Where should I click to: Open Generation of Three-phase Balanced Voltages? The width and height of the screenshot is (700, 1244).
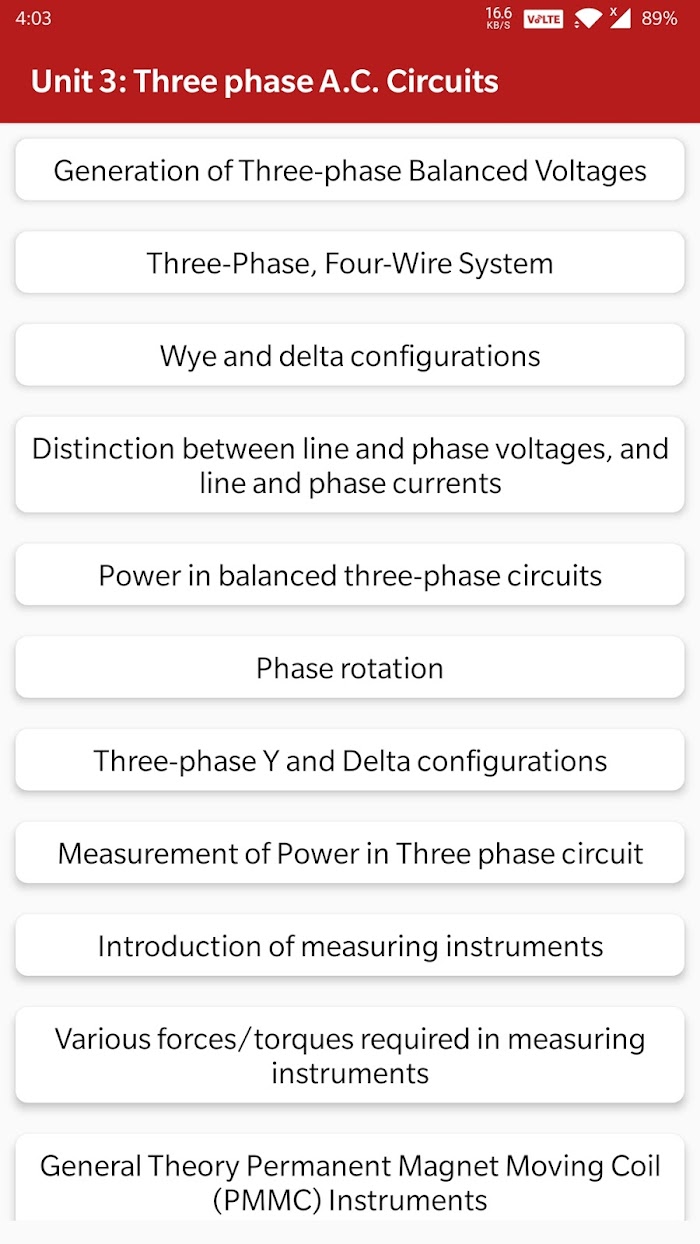coord(350,170)
